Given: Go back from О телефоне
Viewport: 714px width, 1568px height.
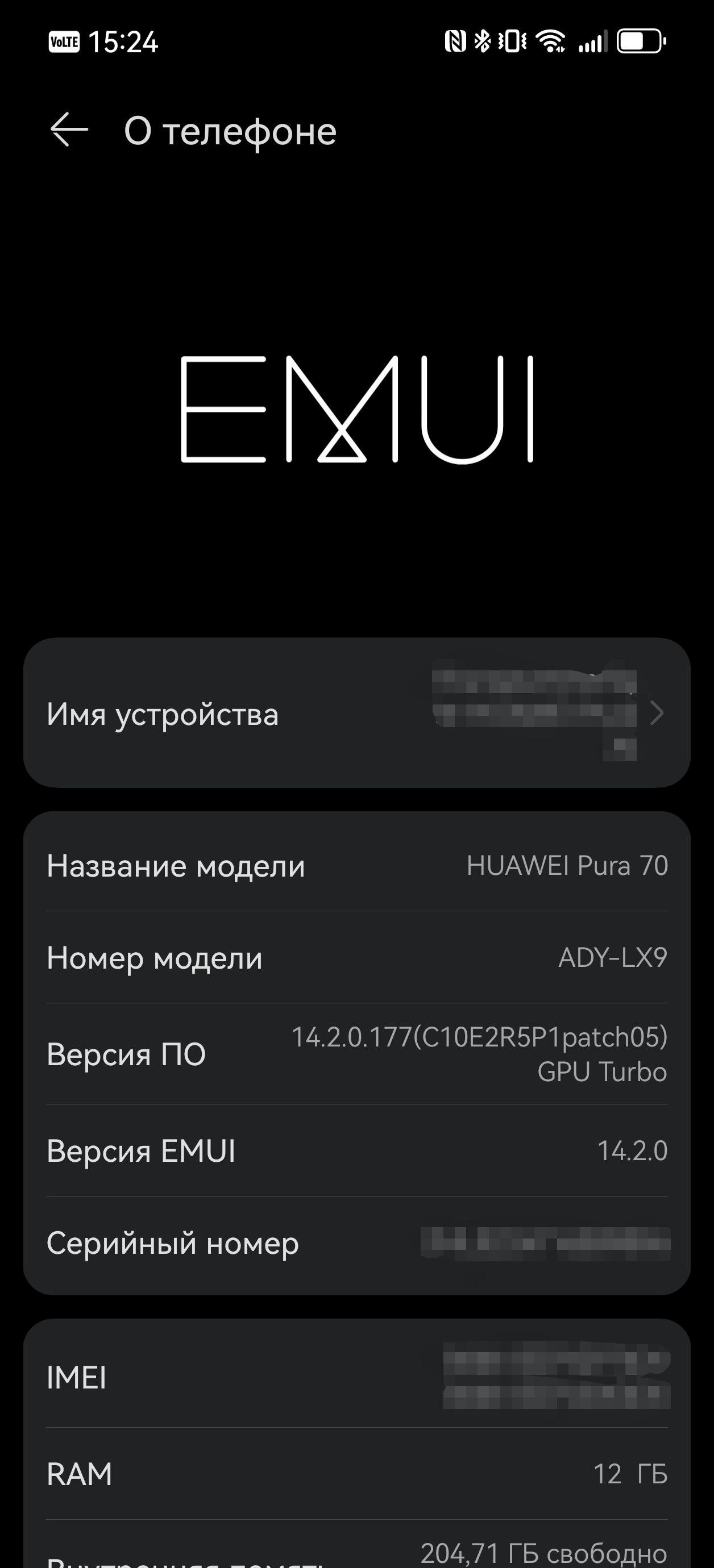Looking at the screenshot, I should 69,130.
